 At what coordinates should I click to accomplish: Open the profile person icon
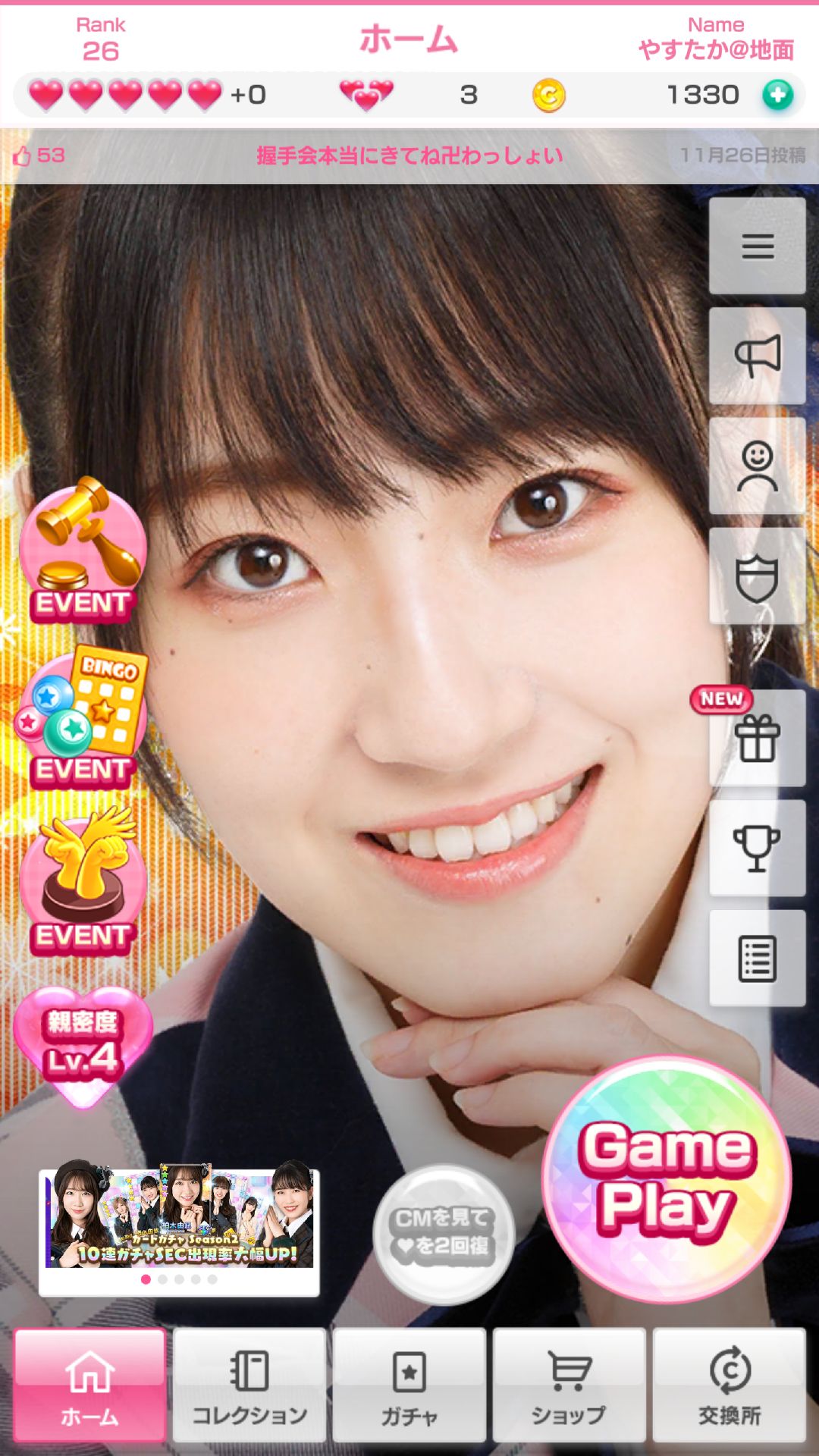pyautogui.click(x=757, y=466)
